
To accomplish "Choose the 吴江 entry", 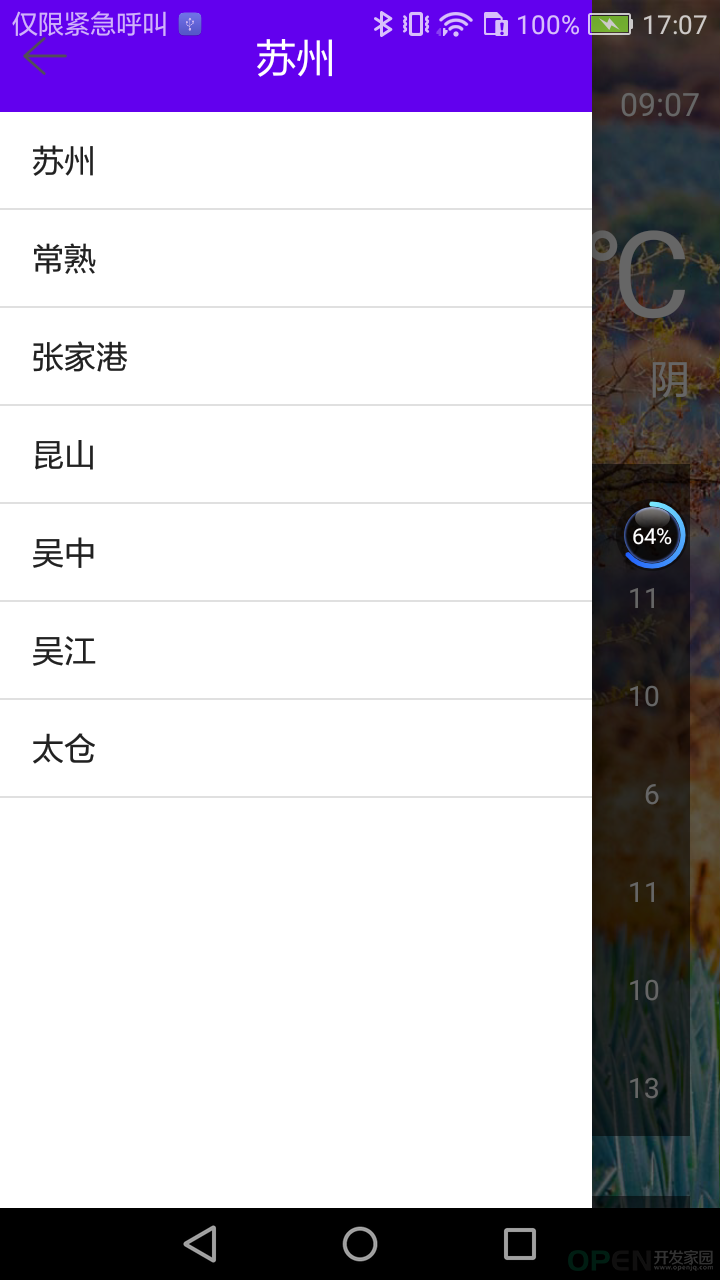I will (x=296, y=651).
